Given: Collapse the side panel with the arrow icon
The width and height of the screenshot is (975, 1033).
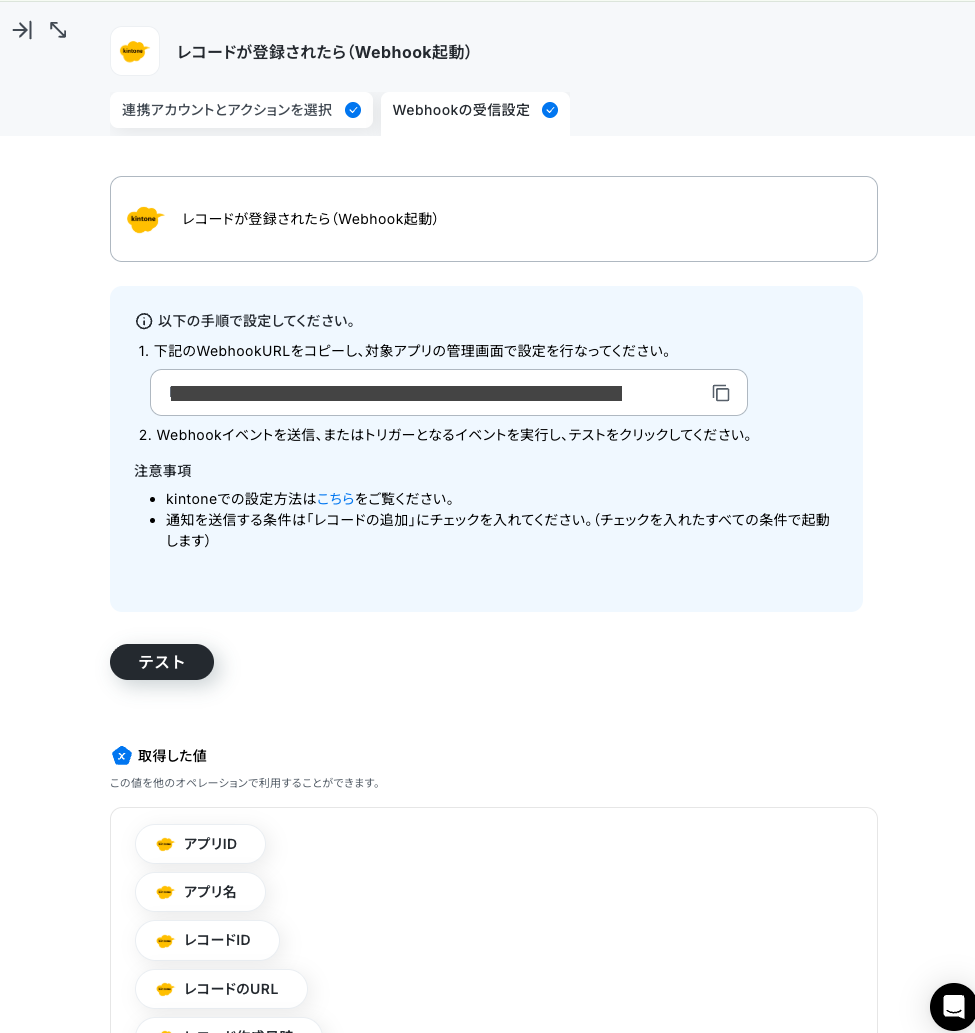Looking at the screenshot, I should pos(22,30).
